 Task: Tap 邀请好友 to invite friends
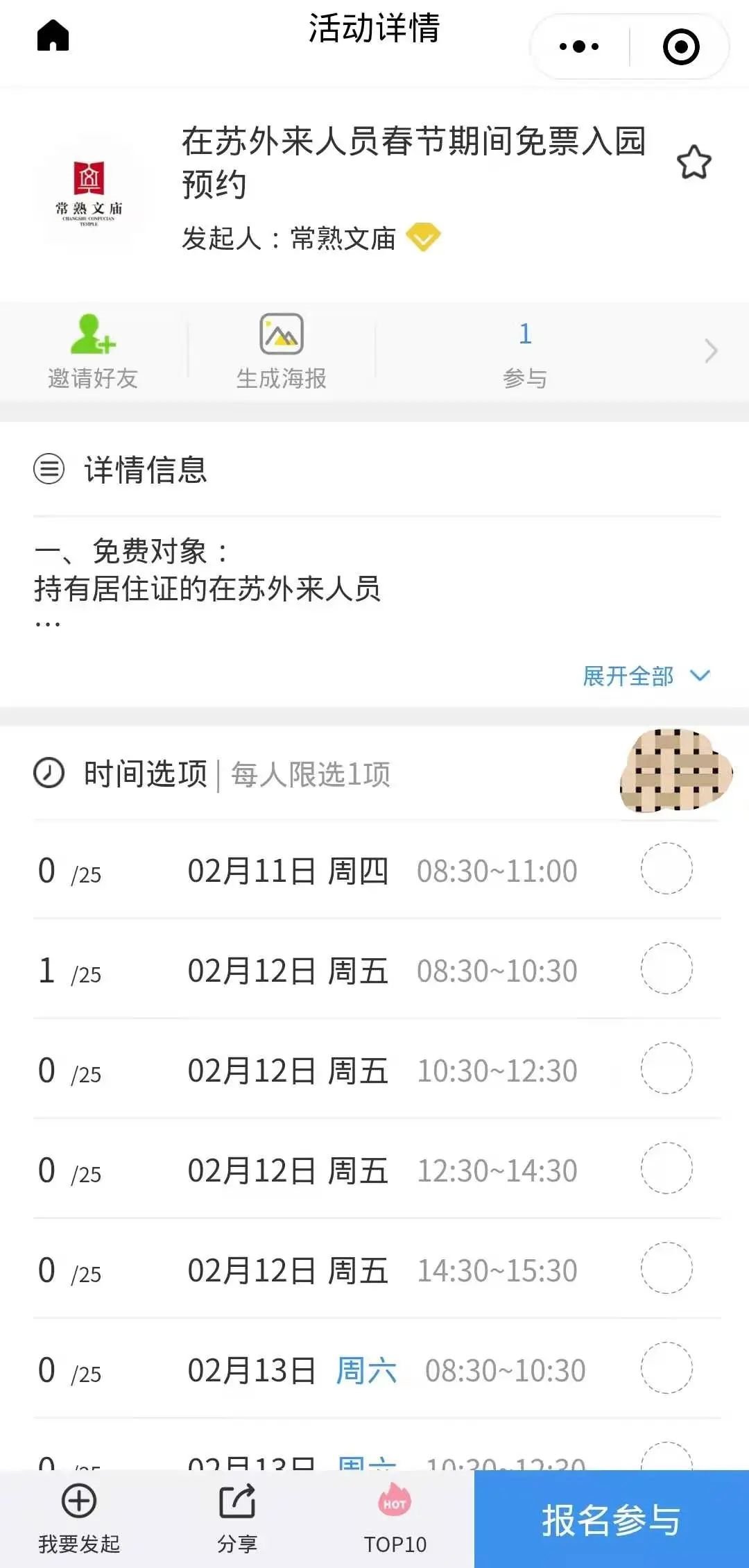click(93, 352)
